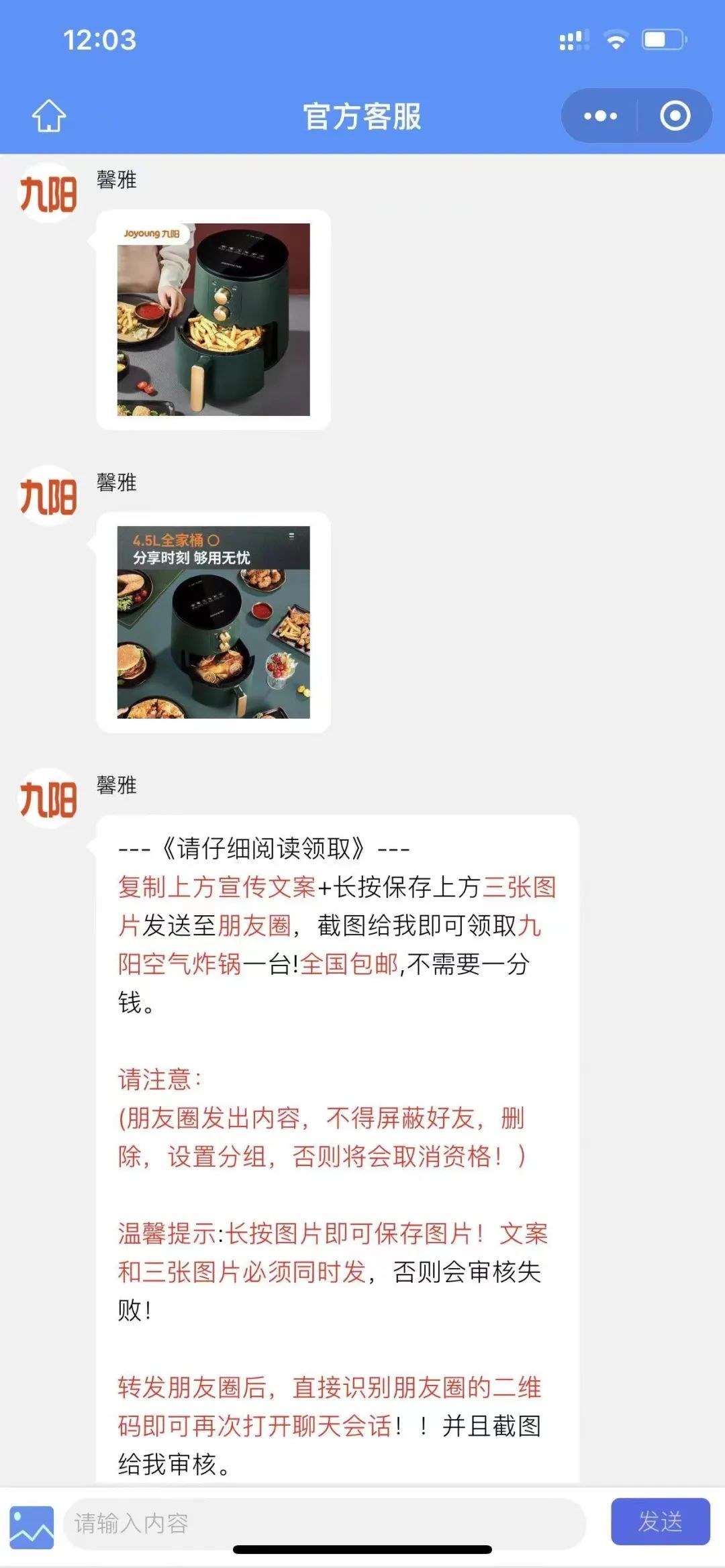Go to the home page icon
The image size is (725, 1568).
coord(49,116)
